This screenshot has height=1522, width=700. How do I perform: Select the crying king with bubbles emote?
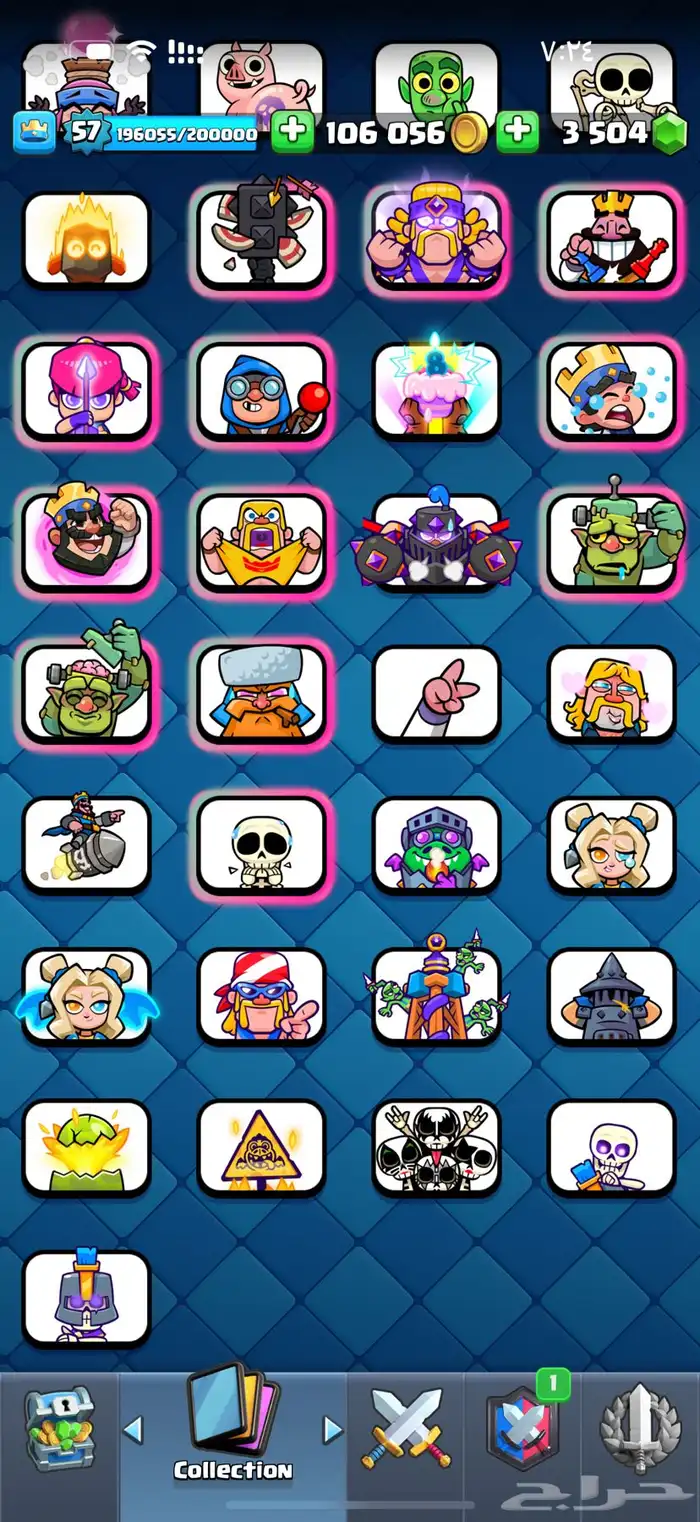(611, 390)
